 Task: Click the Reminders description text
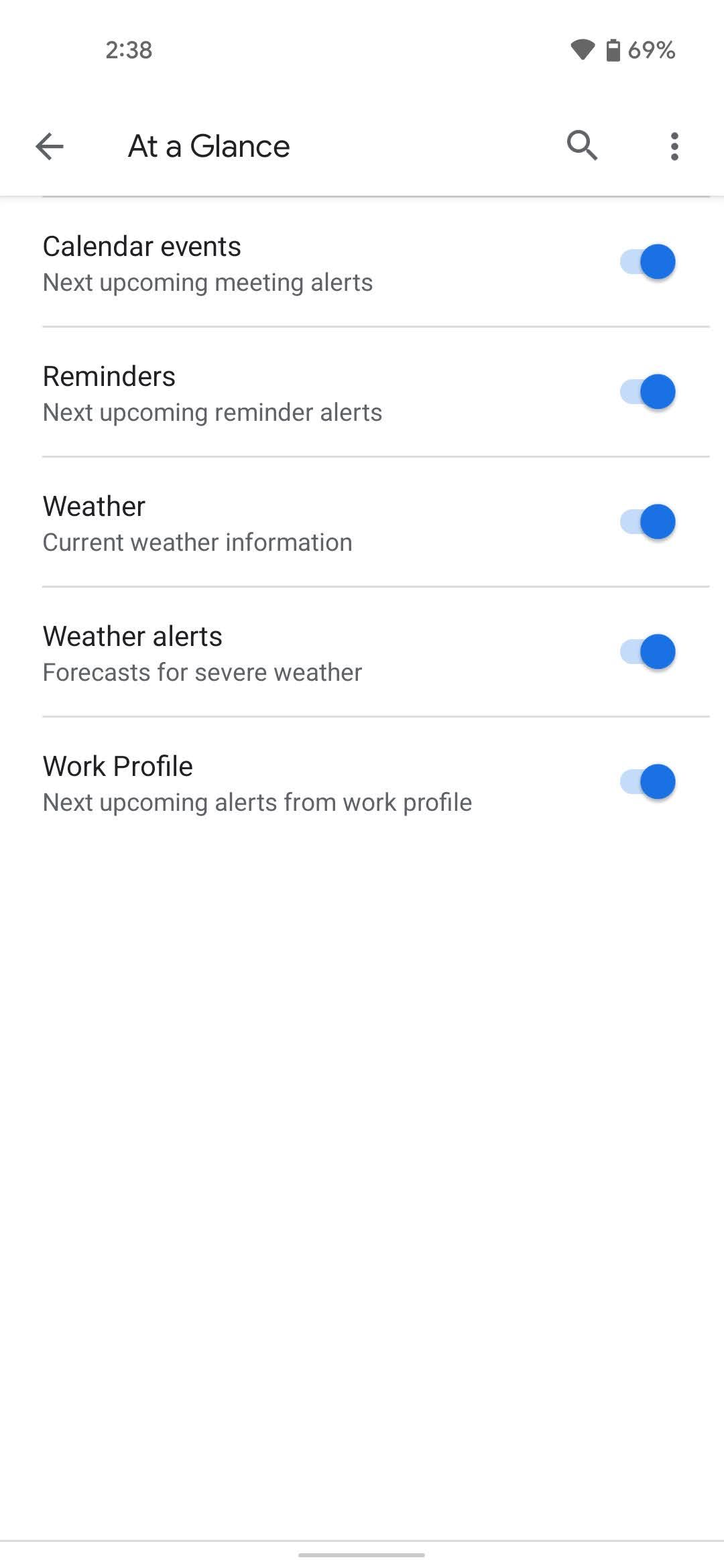click(x=212, y=412)
